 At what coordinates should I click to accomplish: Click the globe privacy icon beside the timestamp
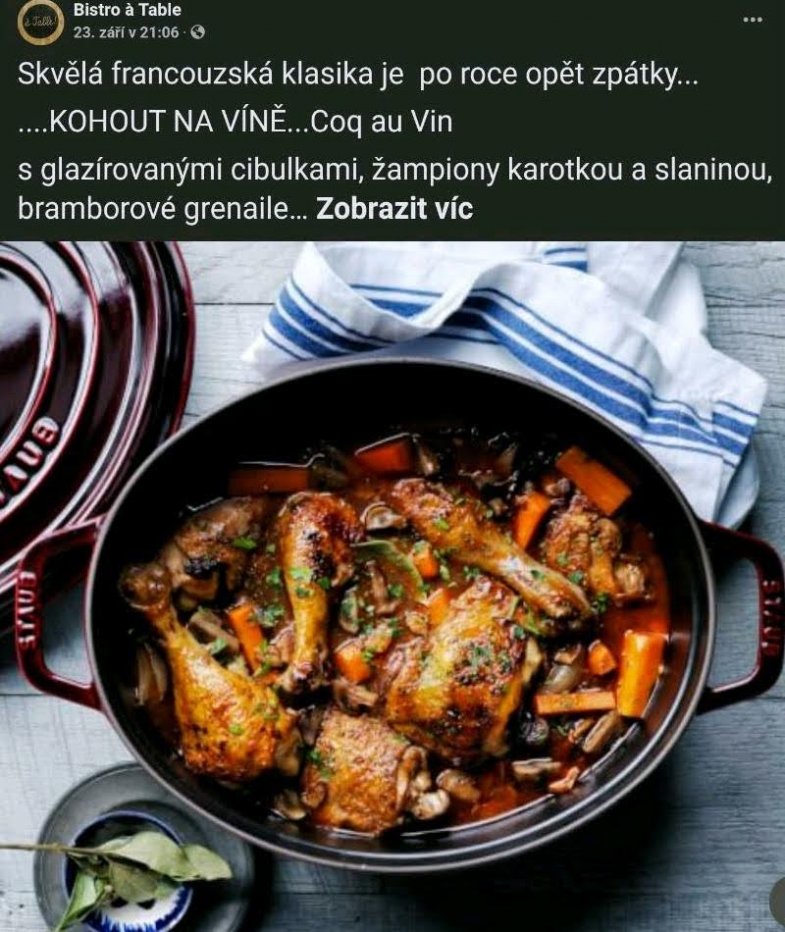[x=196, y=30]
